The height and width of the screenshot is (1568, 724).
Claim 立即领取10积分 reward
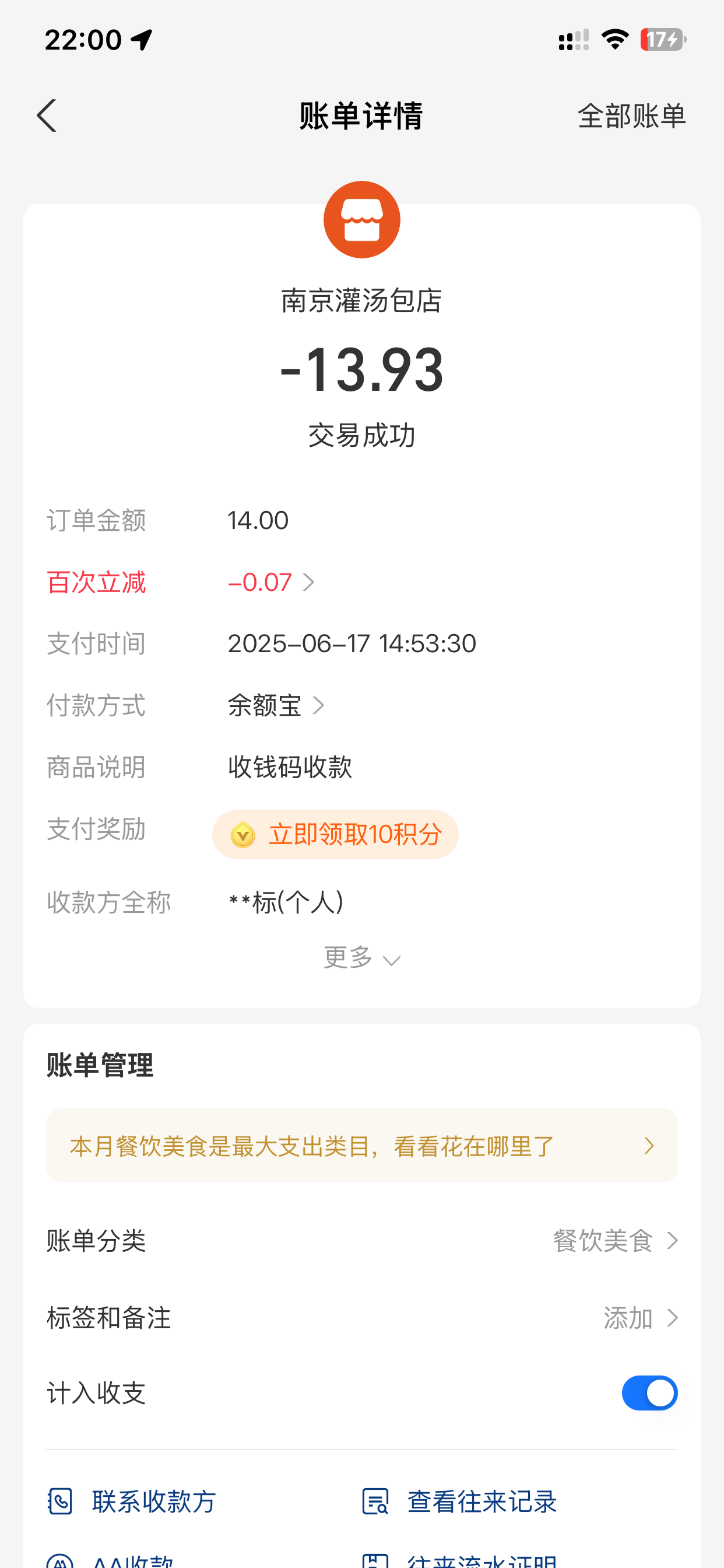coord(335,835)
